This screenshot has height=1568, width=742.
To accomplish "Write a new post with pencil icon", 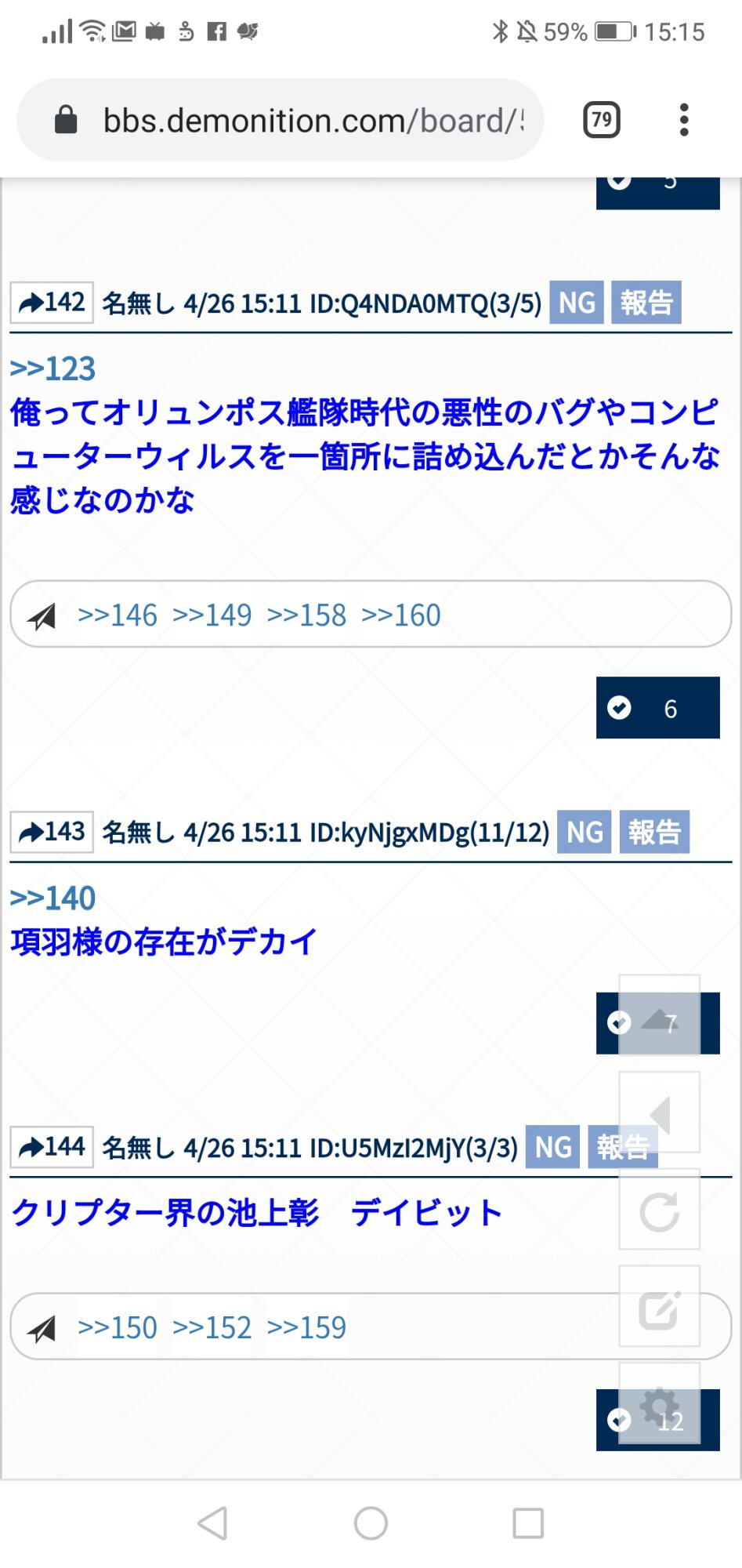I will coord(659,1308).
